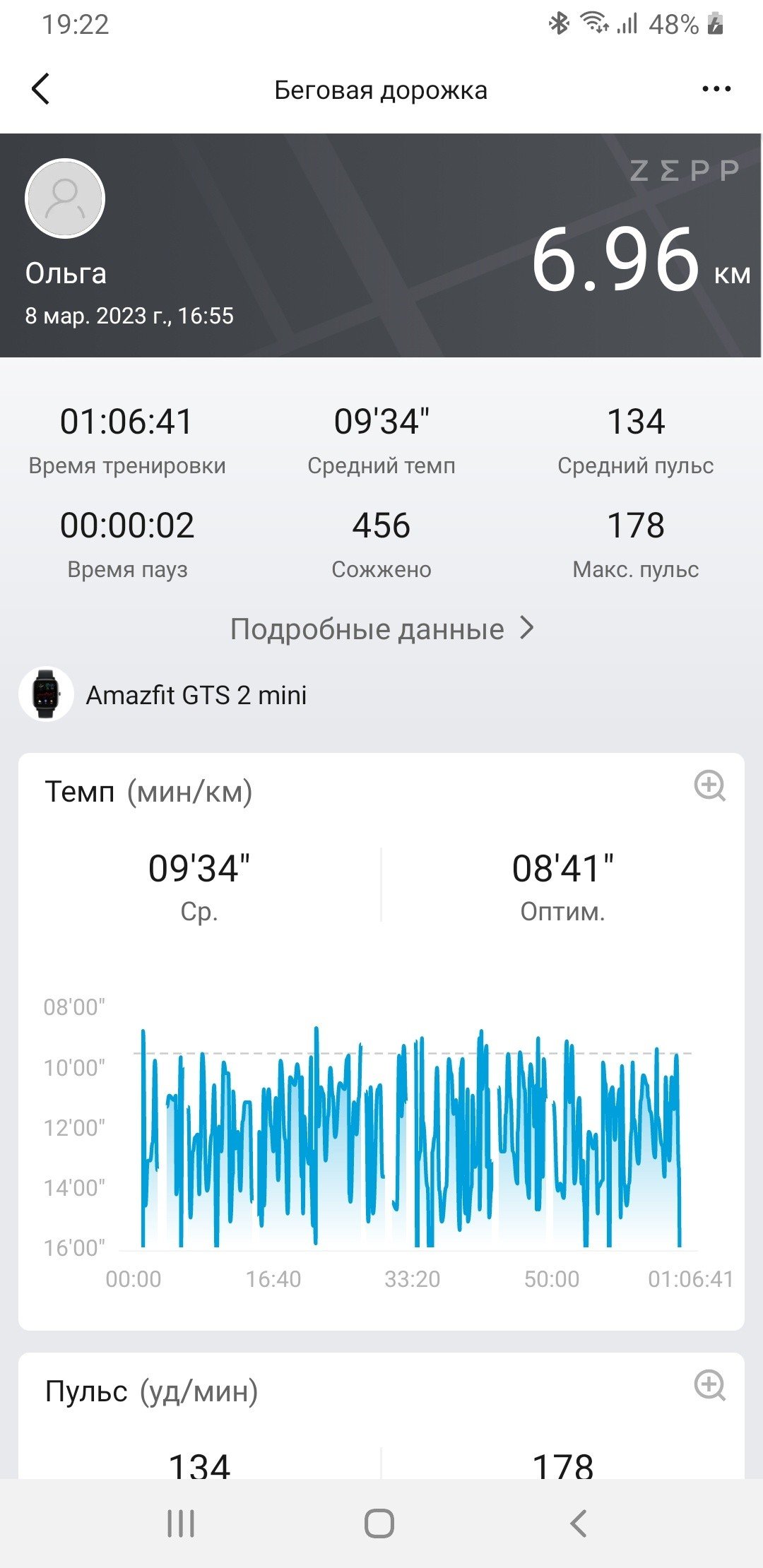Enlarge the Пульс heart rate chart
Viewport: 763px width, 1568px height.
tap(710, 1385)
